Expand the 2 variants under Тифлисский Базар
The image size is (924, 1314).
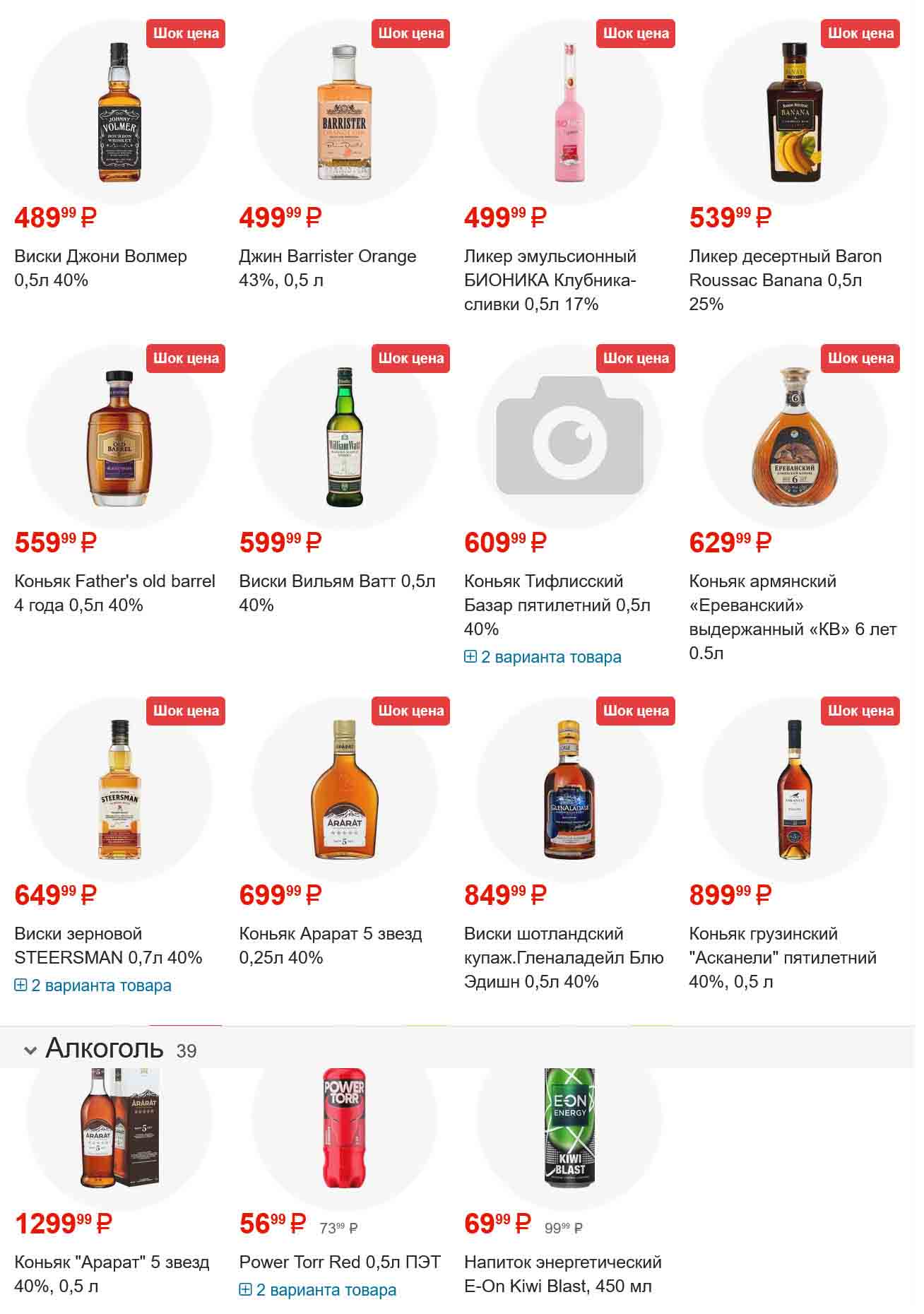[543, 657]
